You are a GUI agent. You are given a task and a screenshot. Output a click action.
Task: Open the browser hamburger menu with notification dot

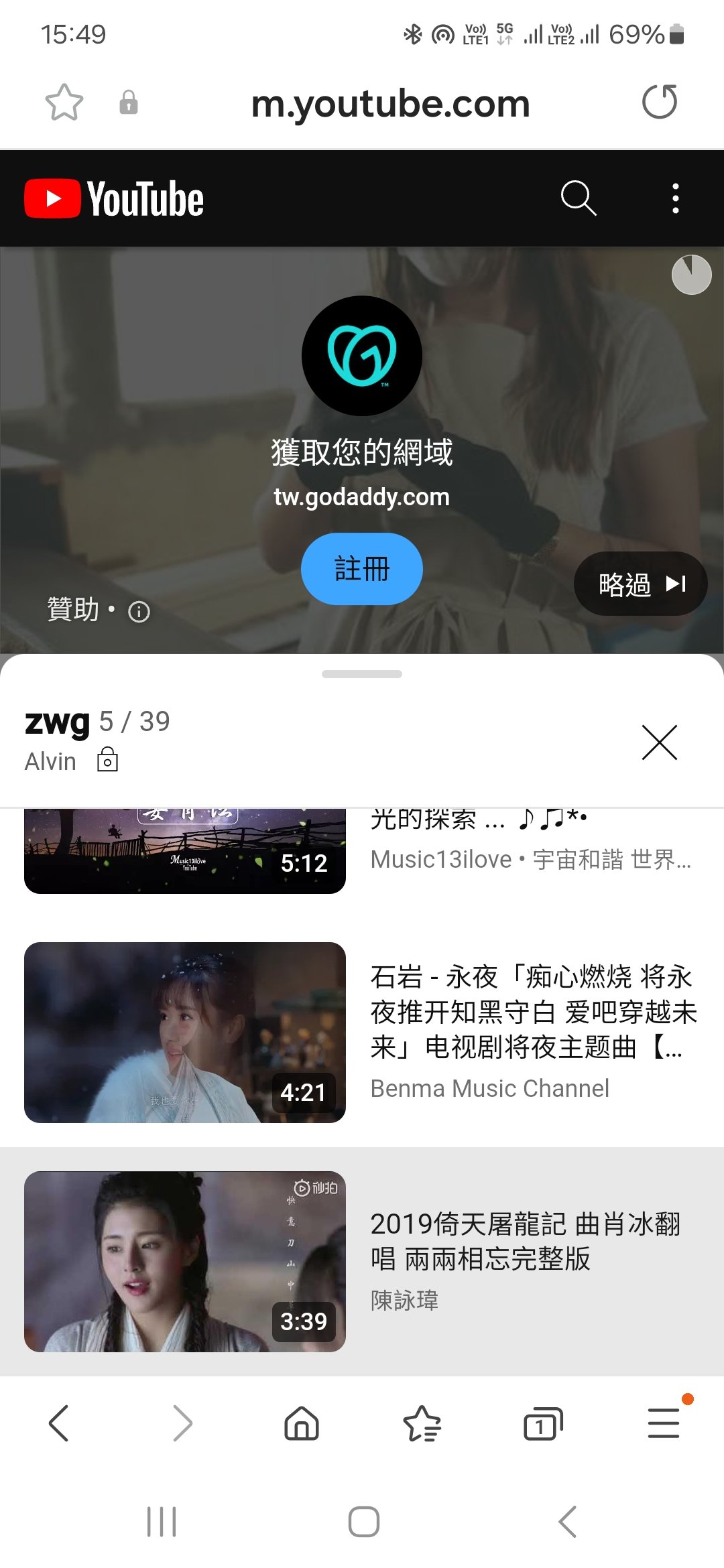click(x=662, y=1424)
